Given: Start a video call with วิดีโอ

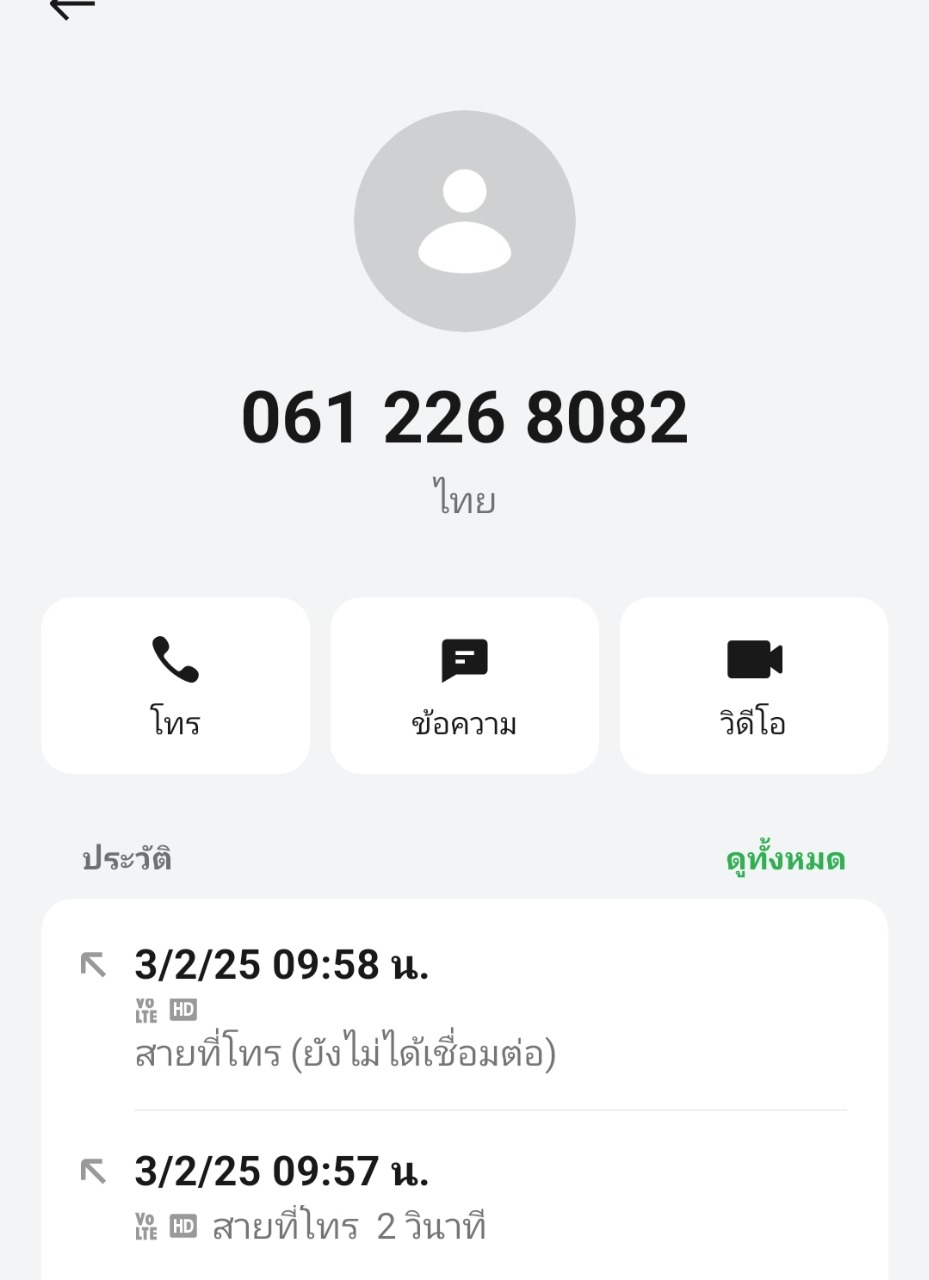Looking at the screenshot, I should point(753,685).
